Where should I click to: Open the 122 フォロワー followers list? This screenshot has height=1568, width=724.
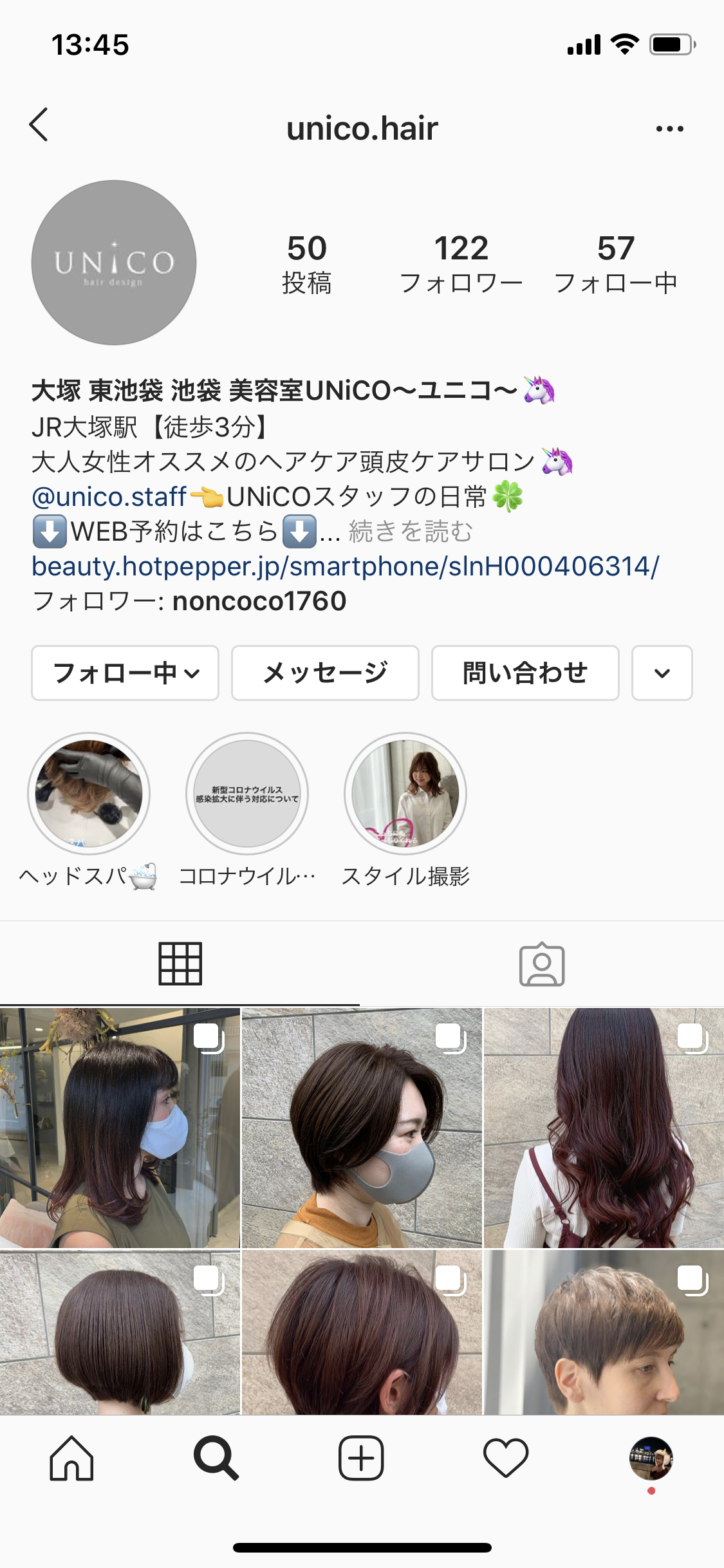(x=461, y=264)
